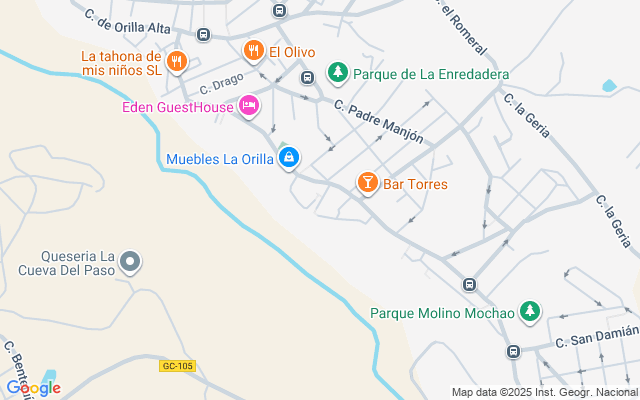The width and height of the screenshot is (640, 400).
Task: Tap the bus stop beside Parque de La Enredadera
Action: [x=307, y=77]
